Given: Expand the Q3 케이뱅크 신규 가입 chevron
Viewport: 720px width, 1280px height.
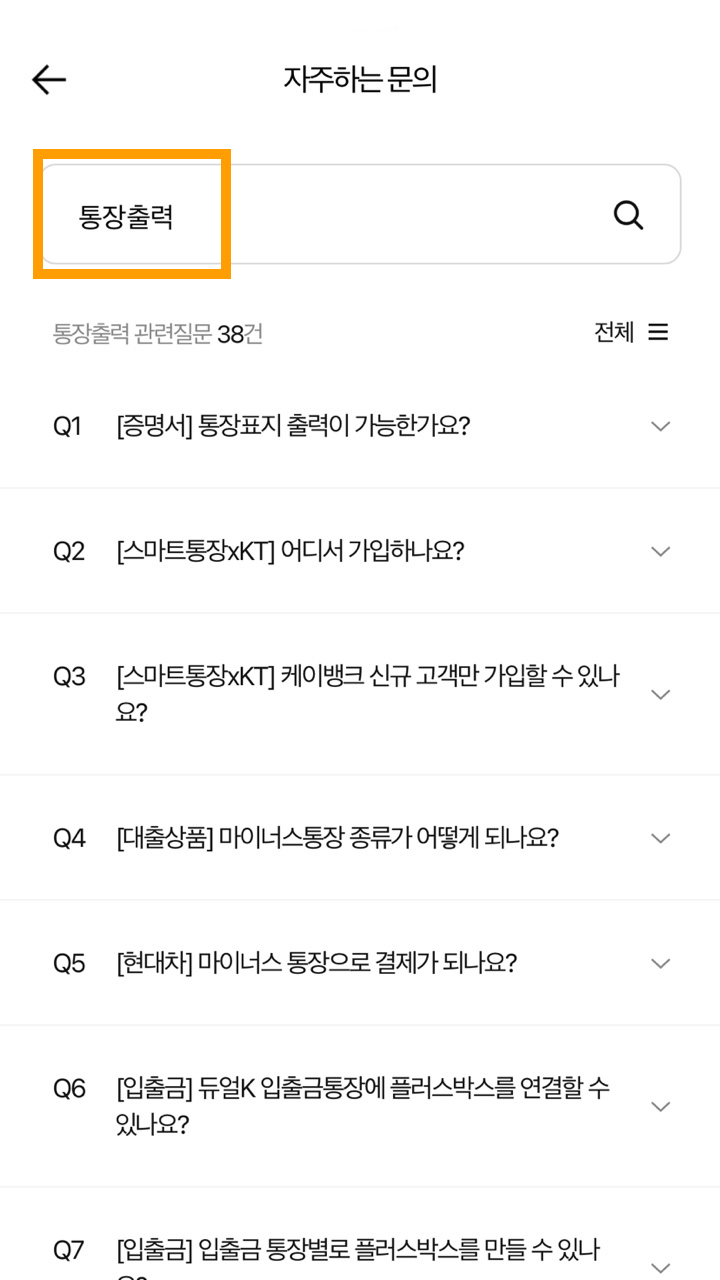Looking at the screenshot, I should click(x=661, y=693).
